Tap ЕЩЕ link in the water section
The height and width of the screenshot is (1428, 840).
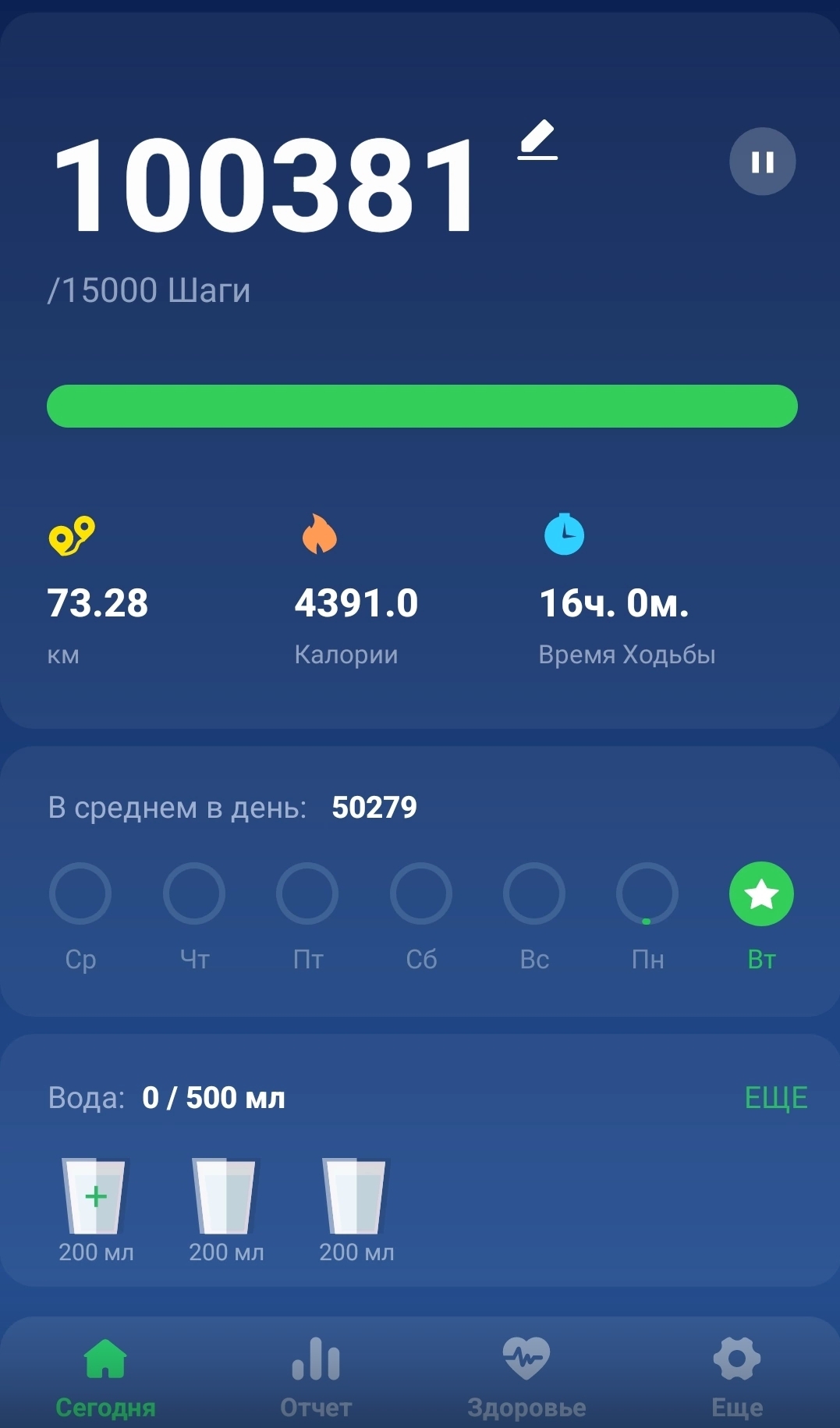pyautogui.click(x=775, y=1098)
